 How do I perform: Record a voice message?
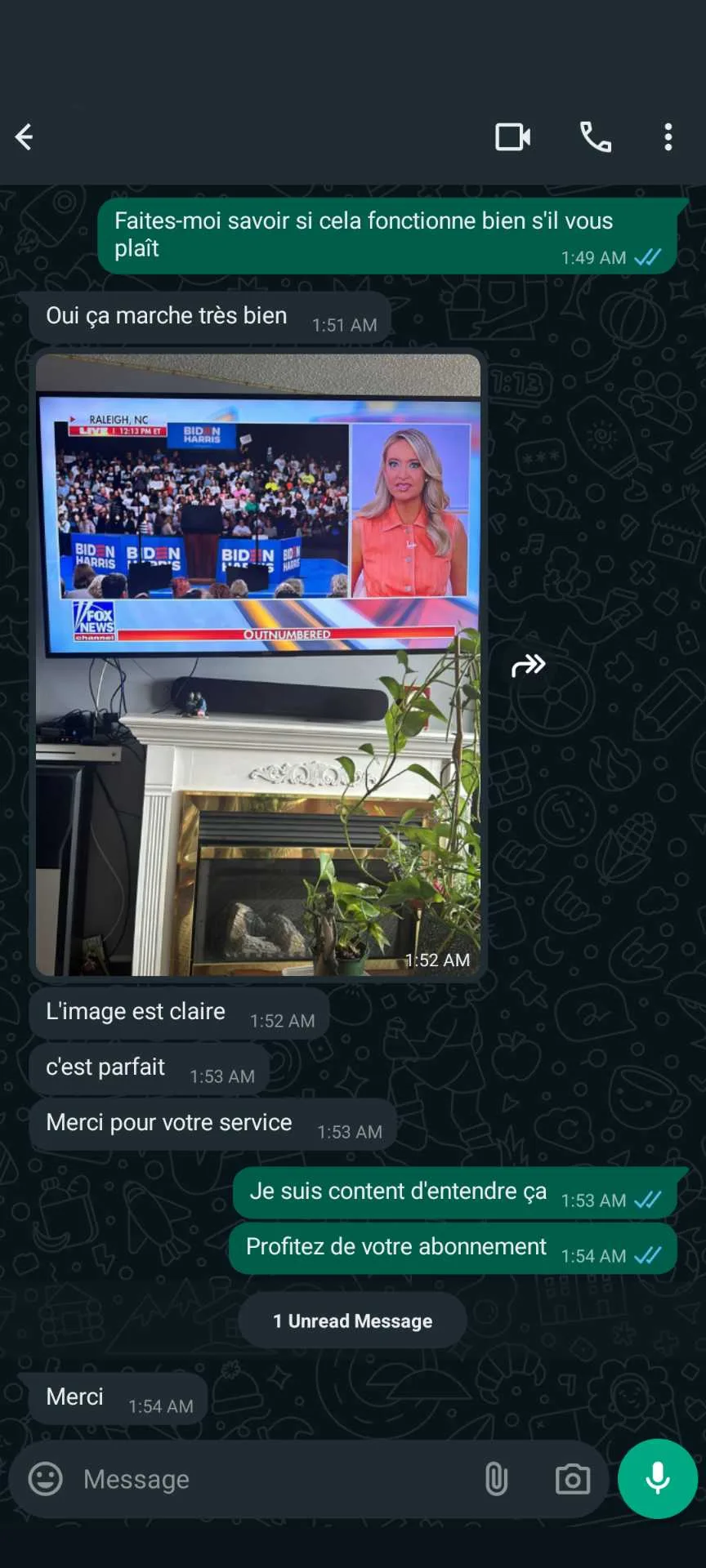[658, 1479]
